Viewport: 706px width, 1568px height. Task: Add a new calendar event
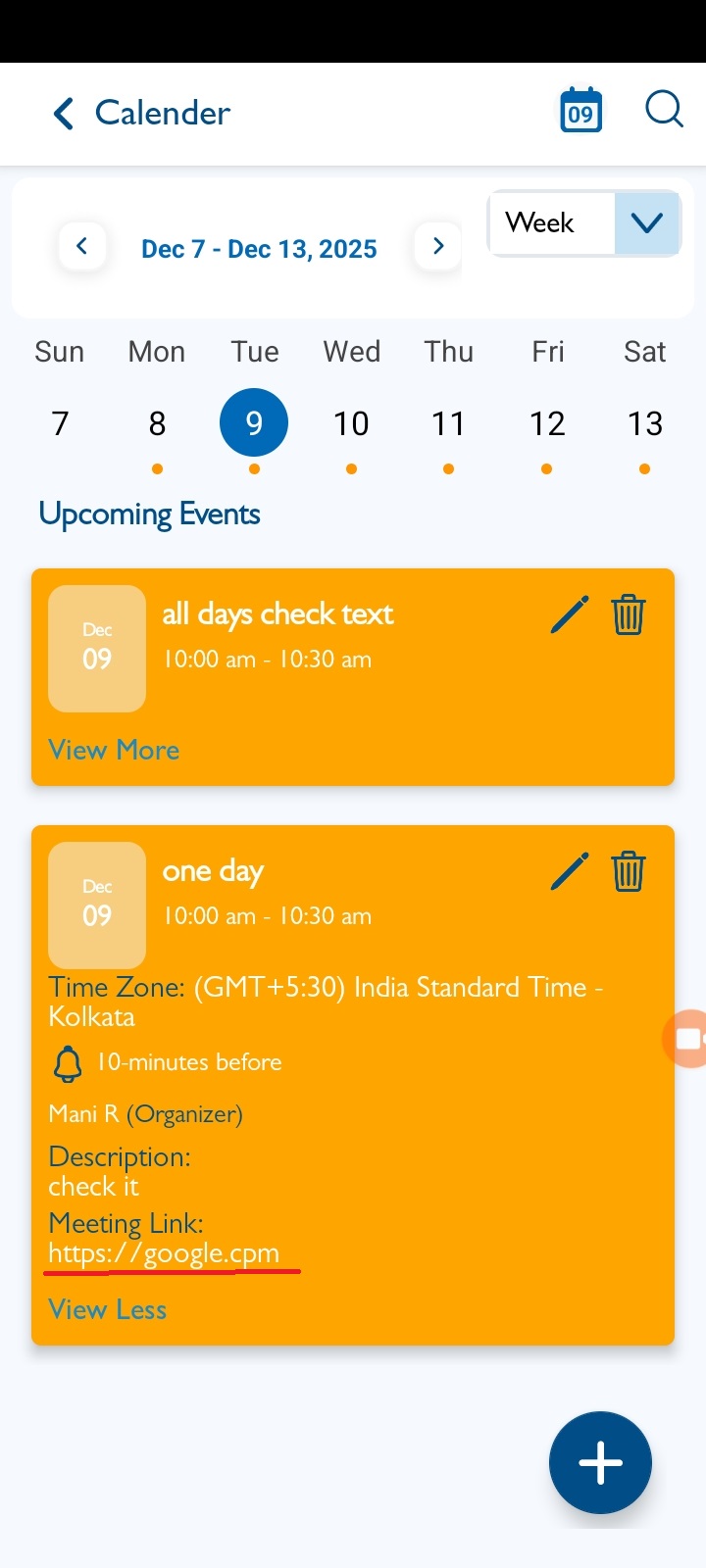point(600,1462)
